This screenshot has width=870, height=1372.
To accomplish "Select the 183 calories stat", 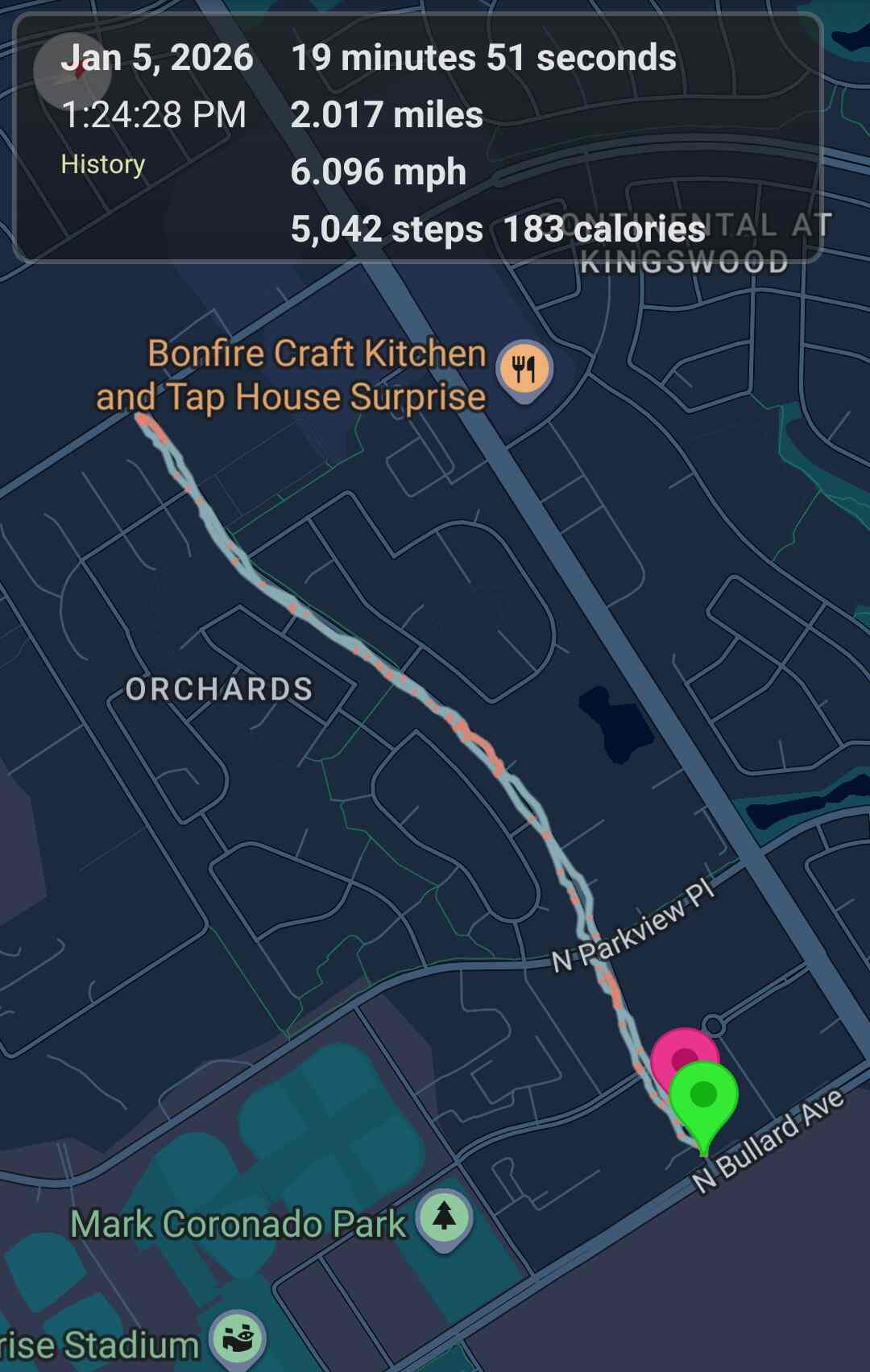I will (x=603, y=229).
